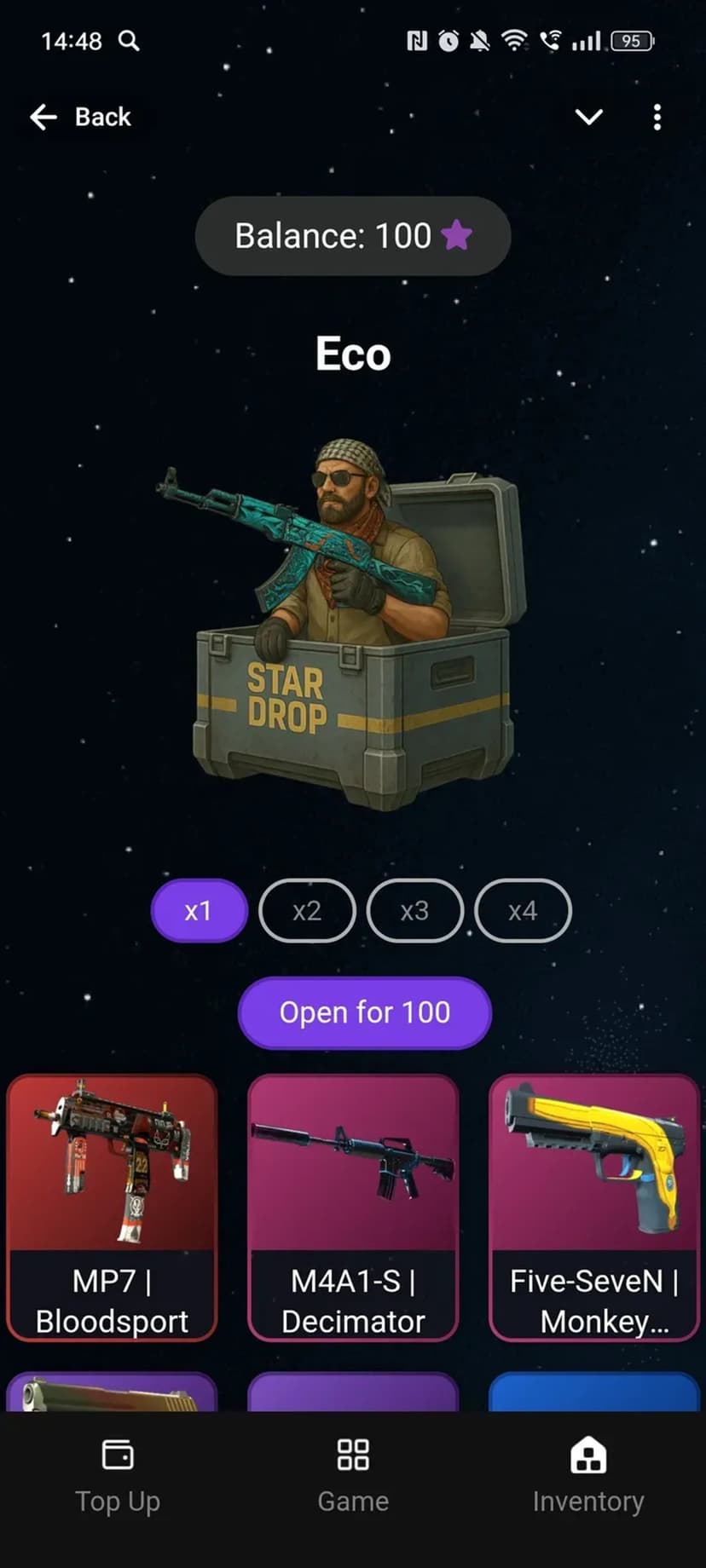View the MP7 Bloodsport item card
The image size is (706, 1568).
point(112,1207)
